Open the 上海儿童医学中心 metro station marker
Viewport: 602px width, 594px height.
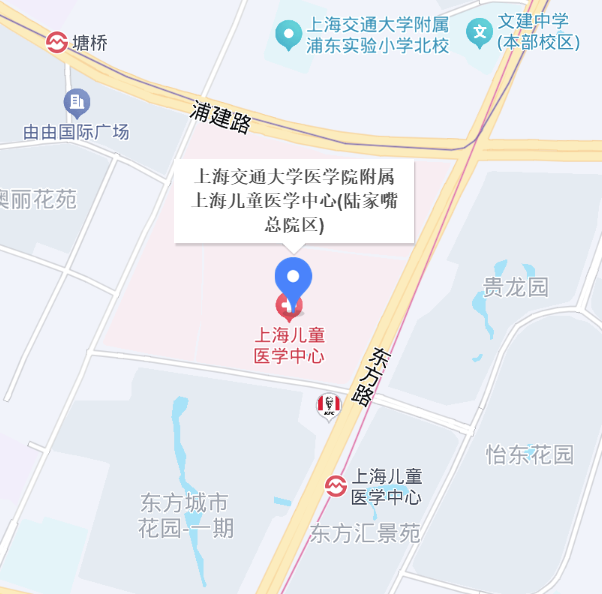[x=336, y=486]
